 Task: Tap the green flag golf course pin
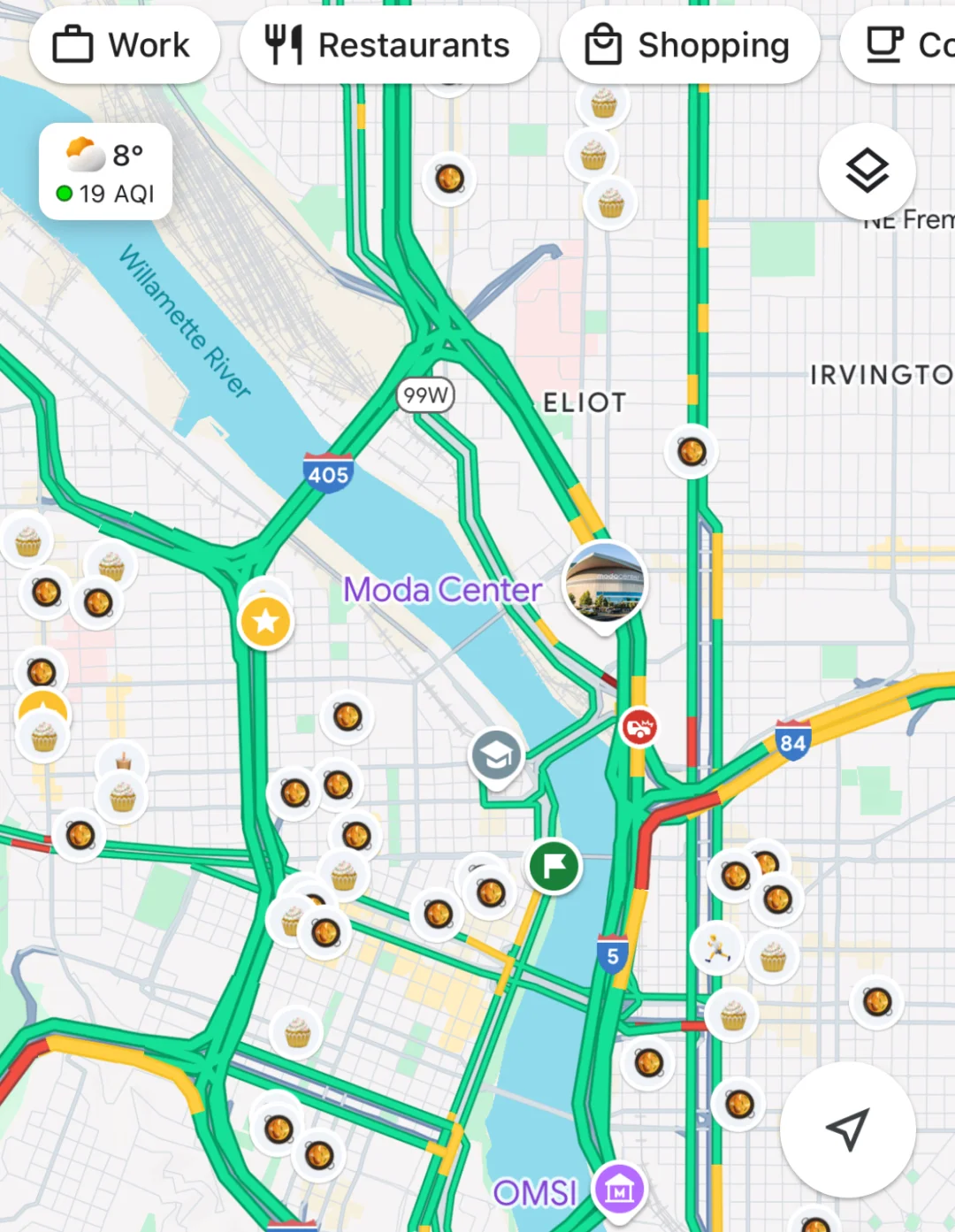(553, 867)
